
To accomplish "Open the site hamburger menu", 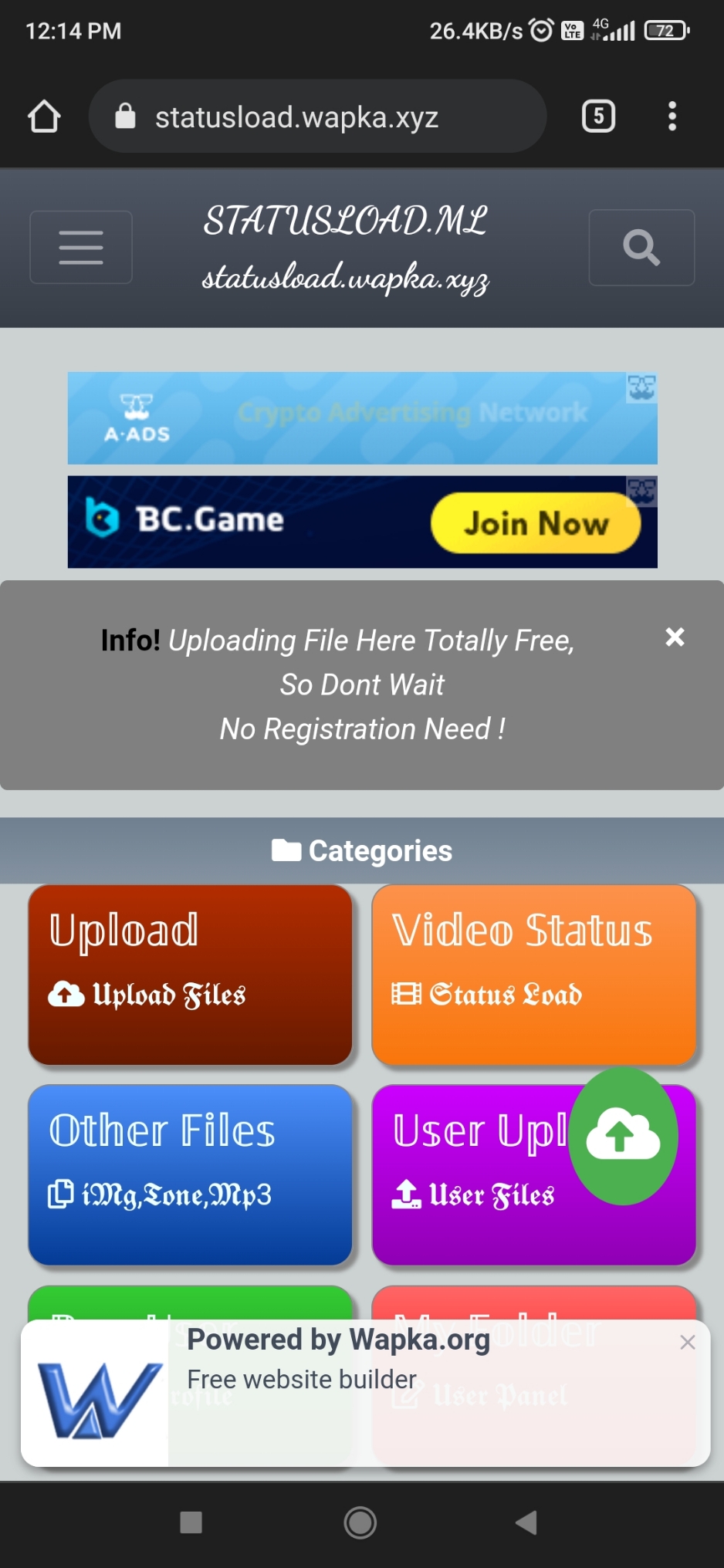I will [81, 247].
